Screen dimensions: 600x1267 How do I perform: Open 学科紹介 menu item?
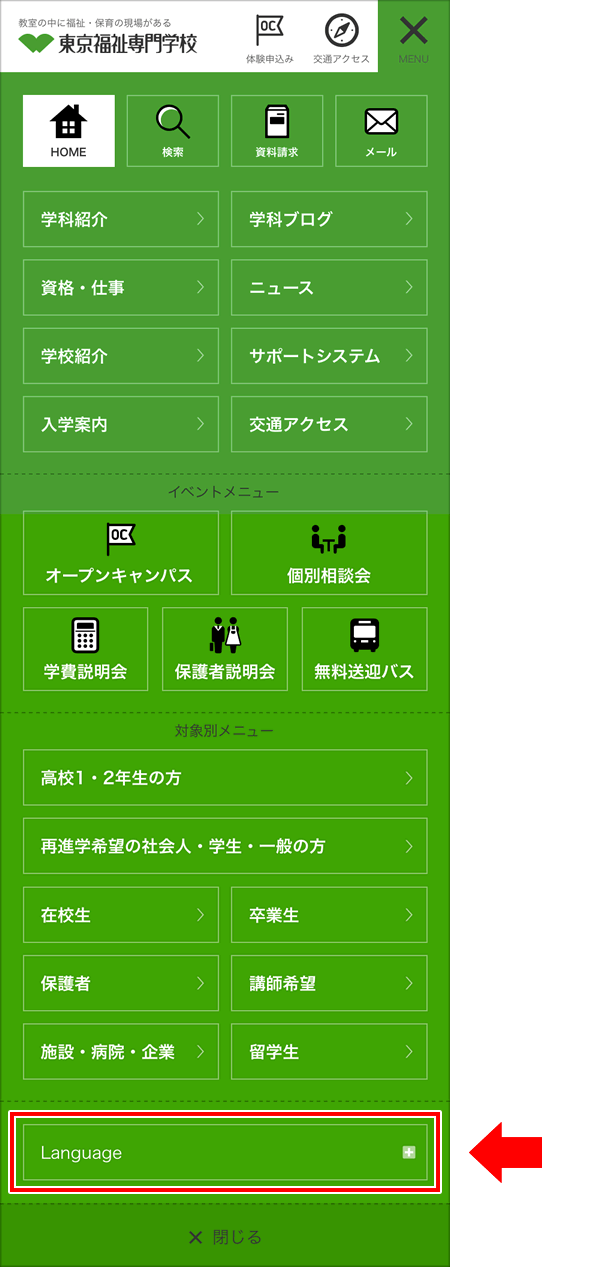coord(121,219)
